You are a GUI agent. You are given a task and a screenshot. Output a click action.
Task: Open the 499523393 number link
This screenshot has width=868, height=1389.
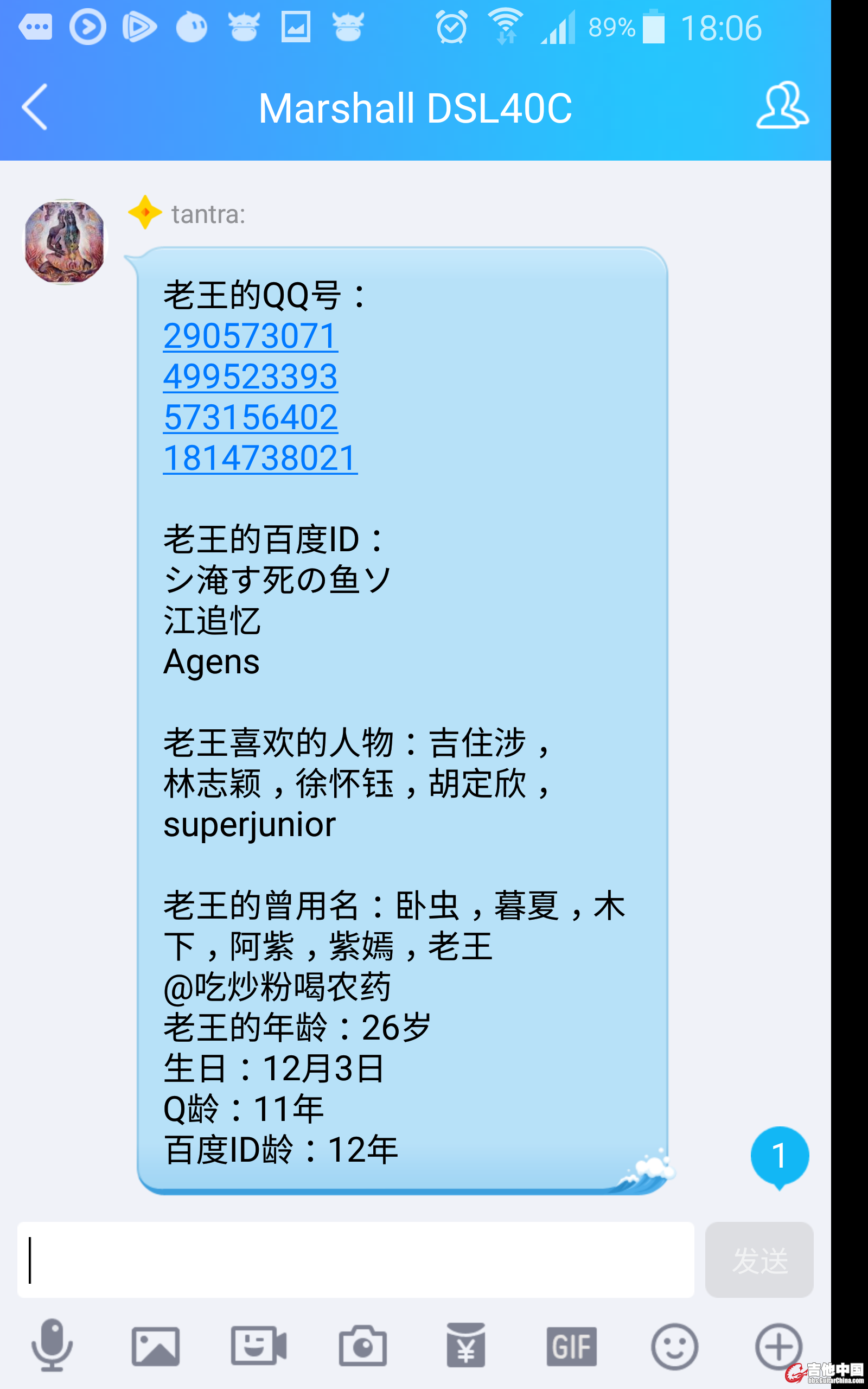pos(250,377)
